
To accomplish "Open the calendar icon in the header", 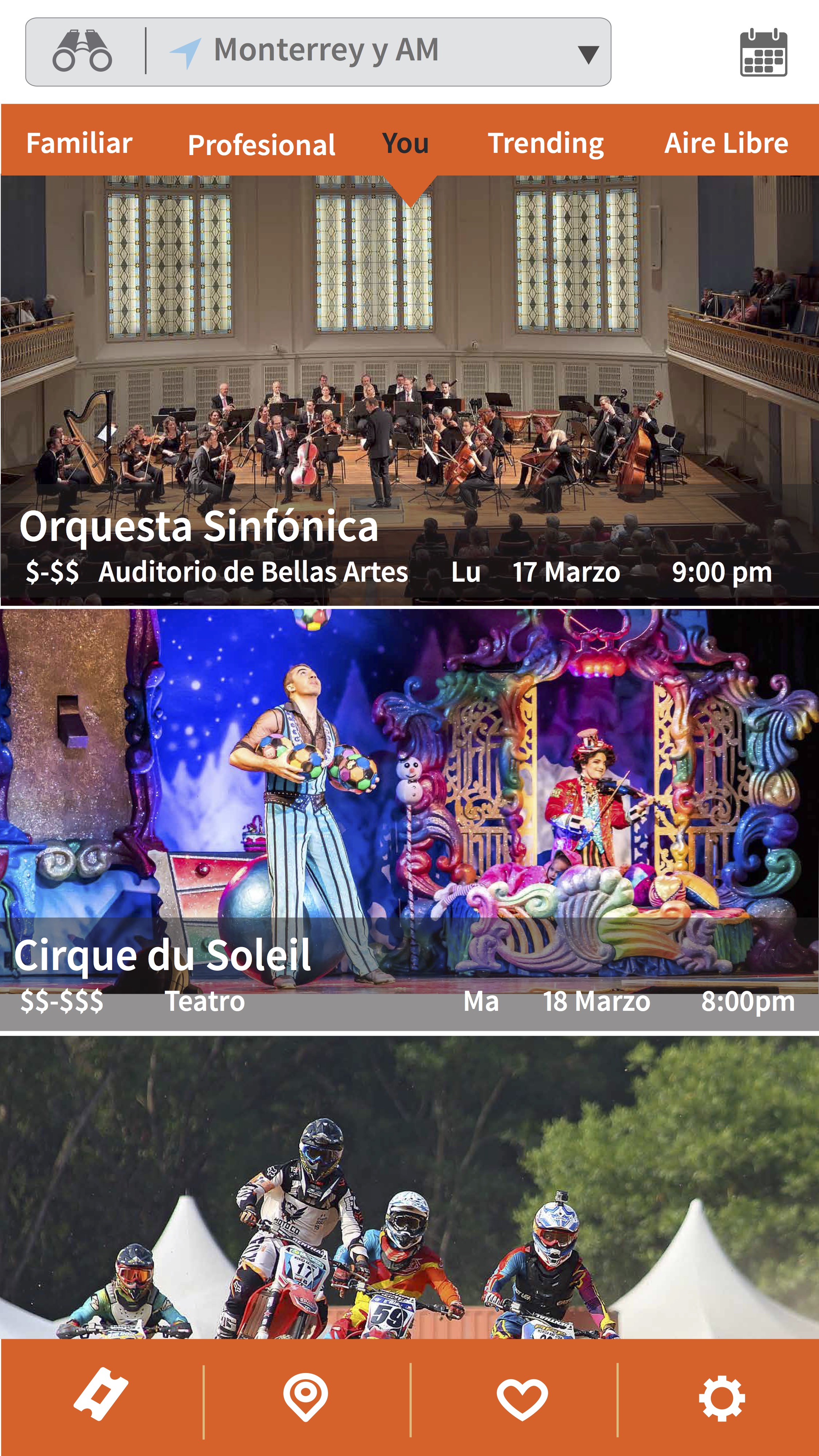I will pos(763,51).
